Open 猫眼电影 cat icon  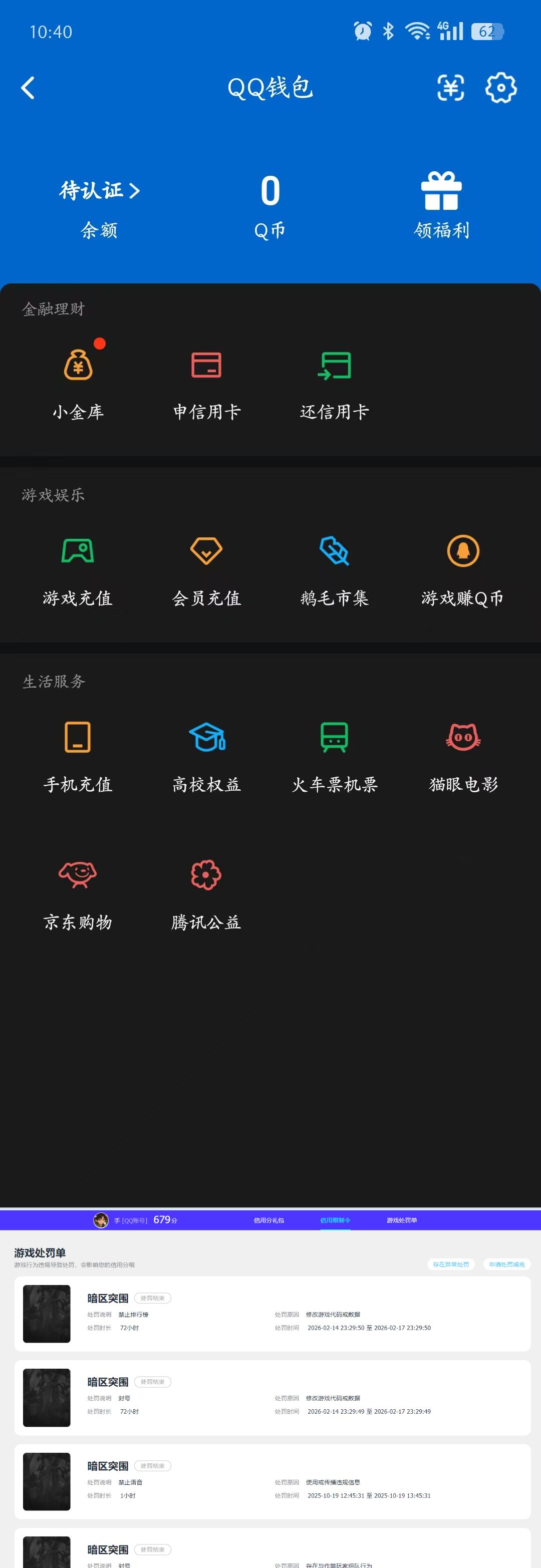(462, 738)
